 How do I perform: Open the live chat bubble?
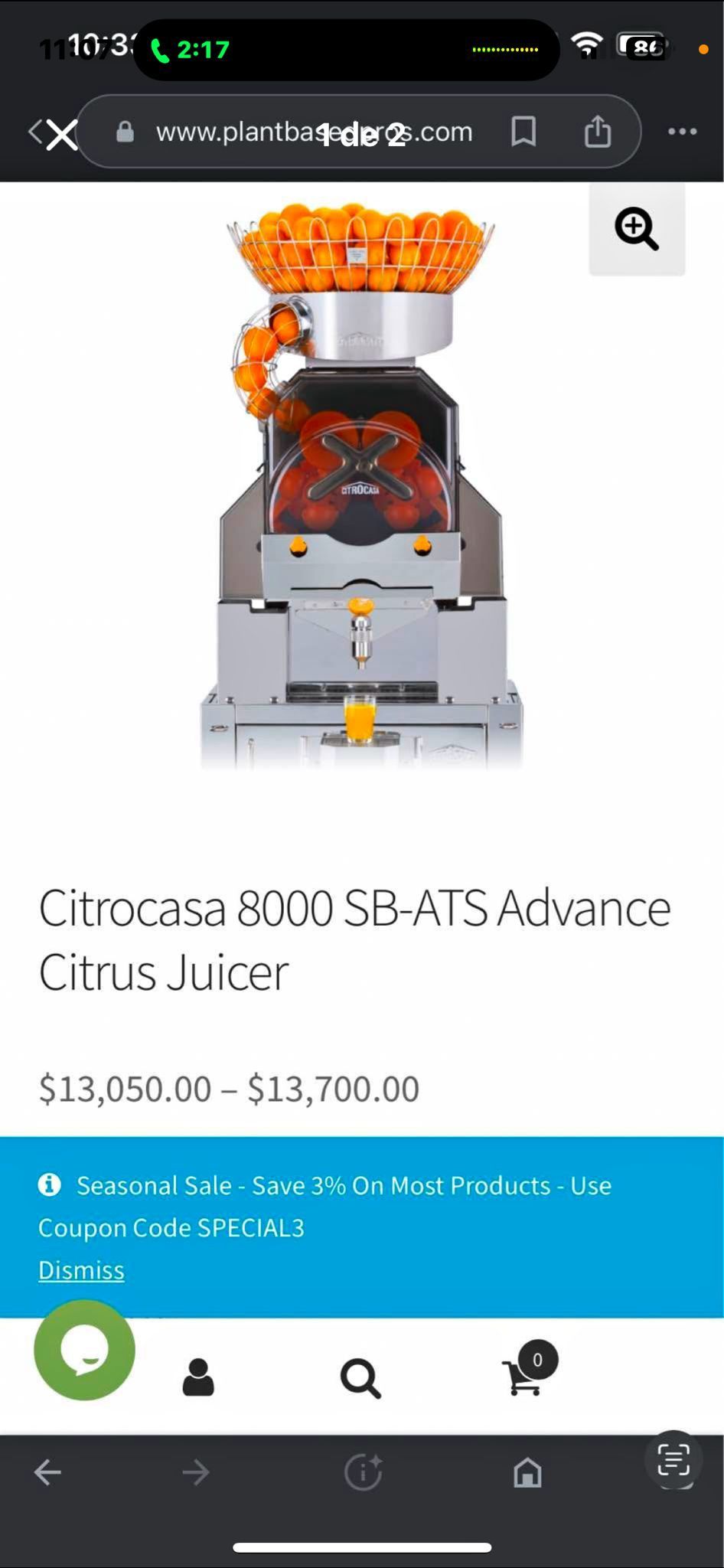coord(83,1351)
